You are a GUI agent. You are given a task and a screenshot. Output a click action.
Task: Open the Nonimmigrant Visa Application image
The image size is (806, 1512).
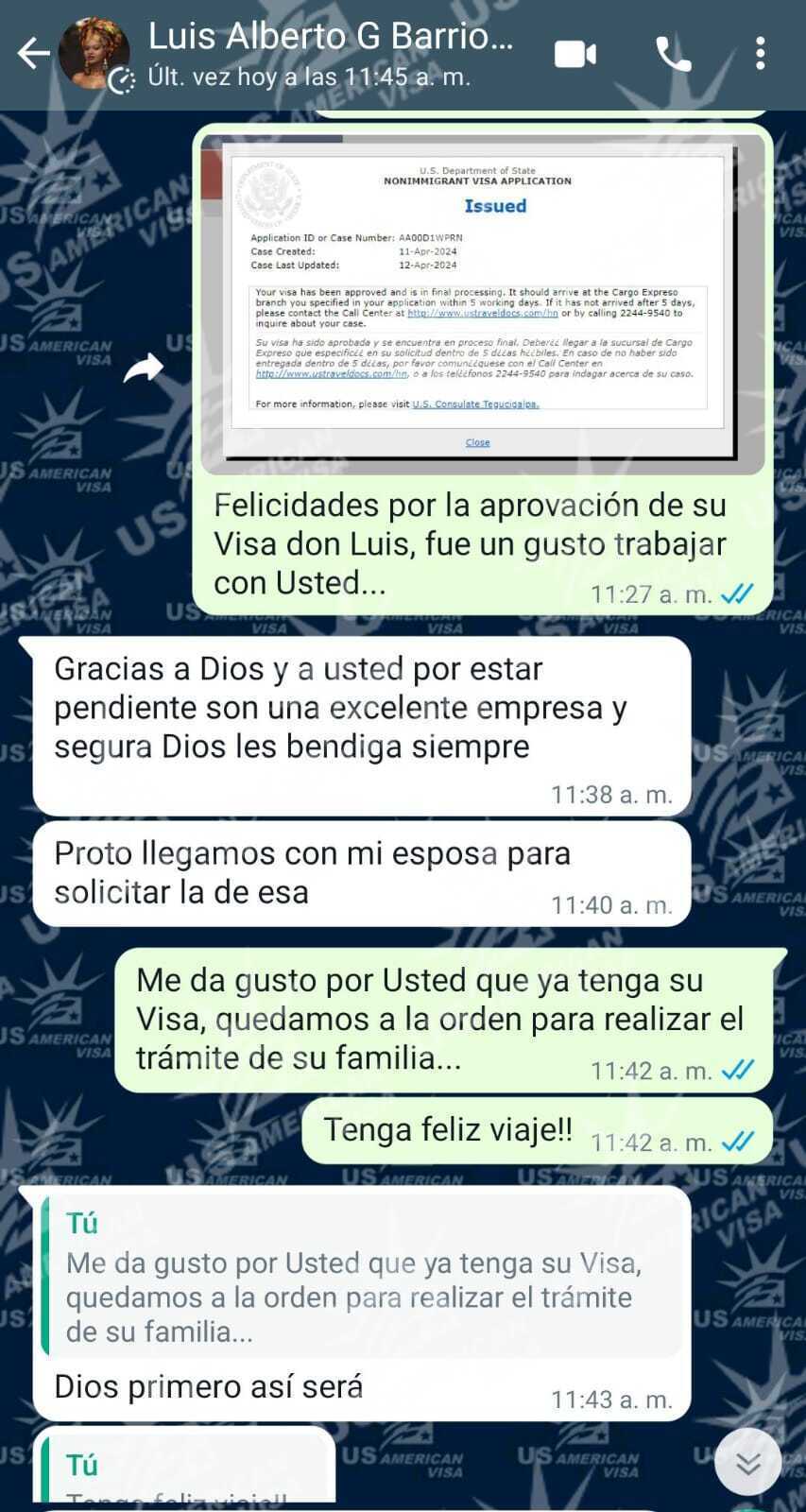click(482, 302)
